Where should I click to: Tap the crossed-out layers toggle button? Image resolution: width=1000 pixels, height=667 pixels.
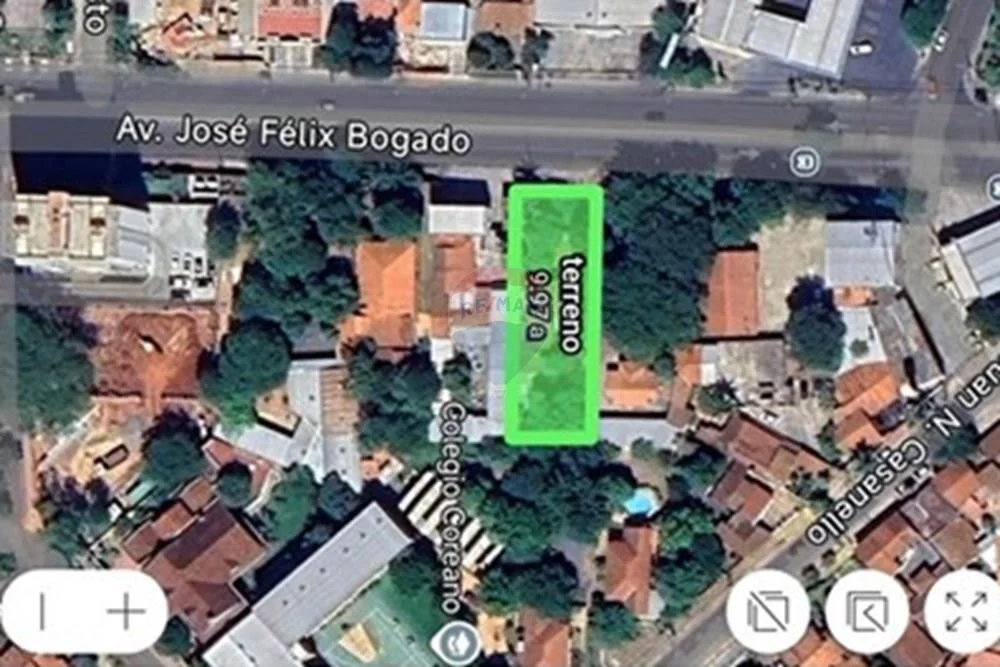click(x=768, y=611)
